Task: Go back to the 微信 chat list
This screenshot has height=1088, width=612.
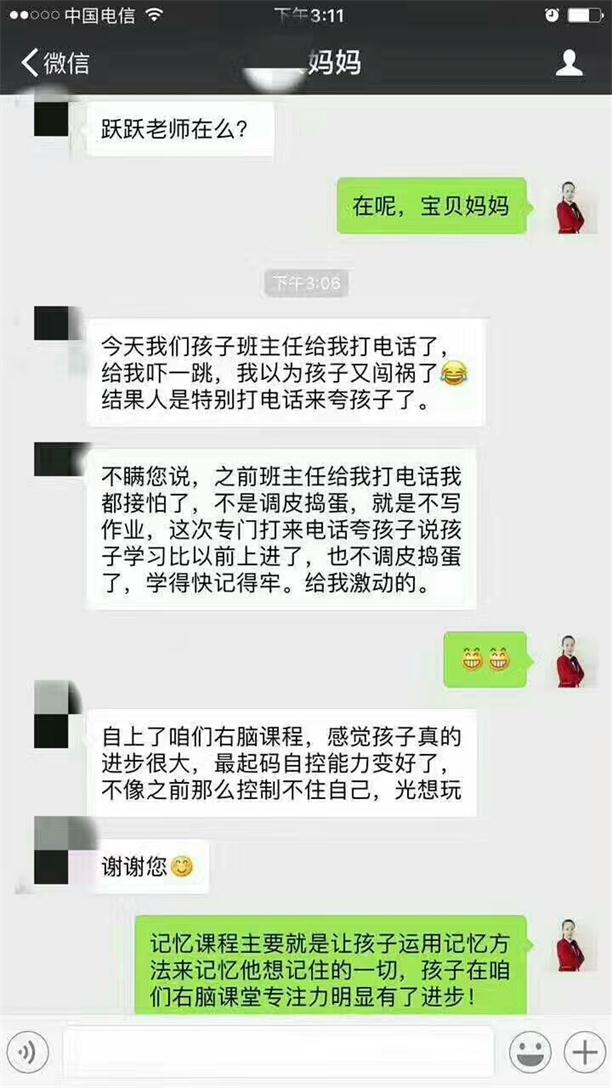Action: pyautogui.click(x=55, y=63)
